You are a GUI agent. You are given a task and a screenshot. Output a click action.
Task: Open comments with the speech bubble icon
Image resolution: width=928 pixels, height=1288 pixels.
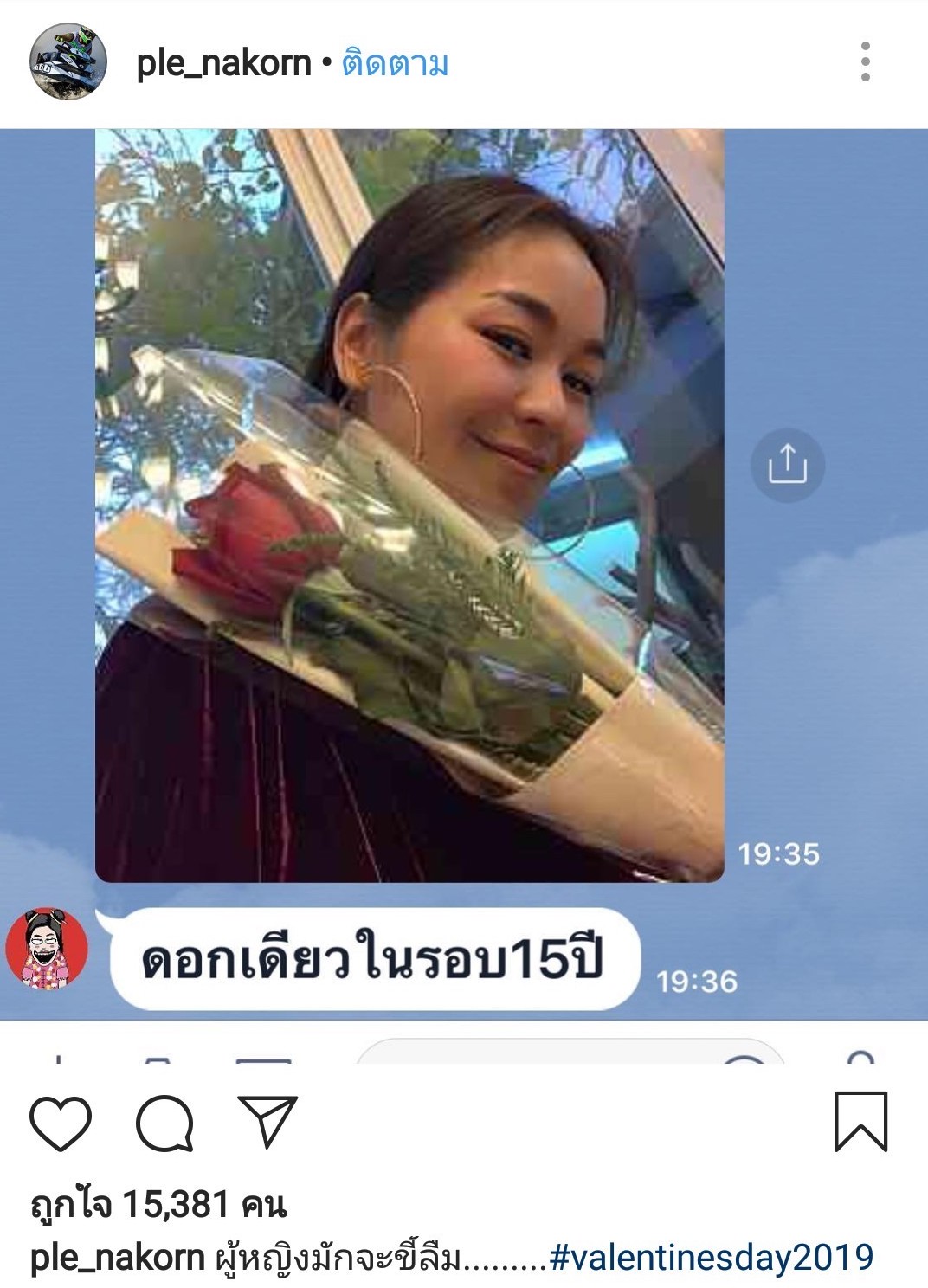point(164,1124)
